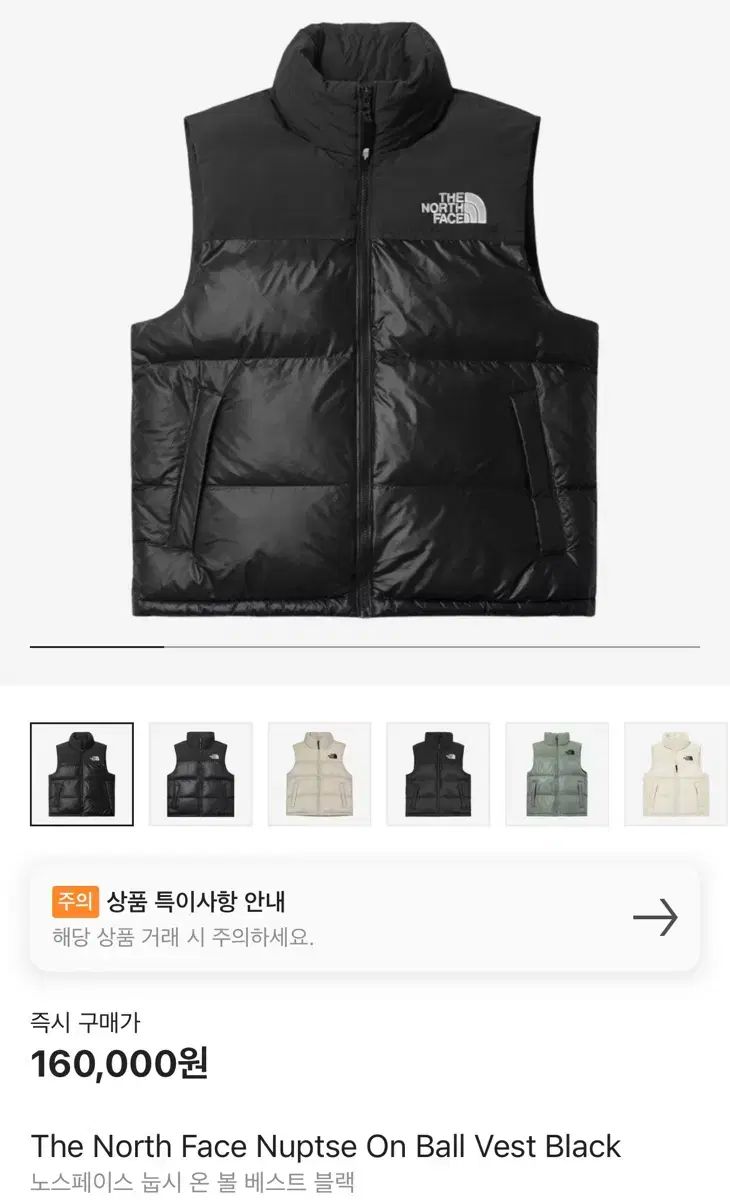Tap the main vest photo to enlarge
Screen dimensions: 730x1200
pyautogui.click(x=365, y=330)
